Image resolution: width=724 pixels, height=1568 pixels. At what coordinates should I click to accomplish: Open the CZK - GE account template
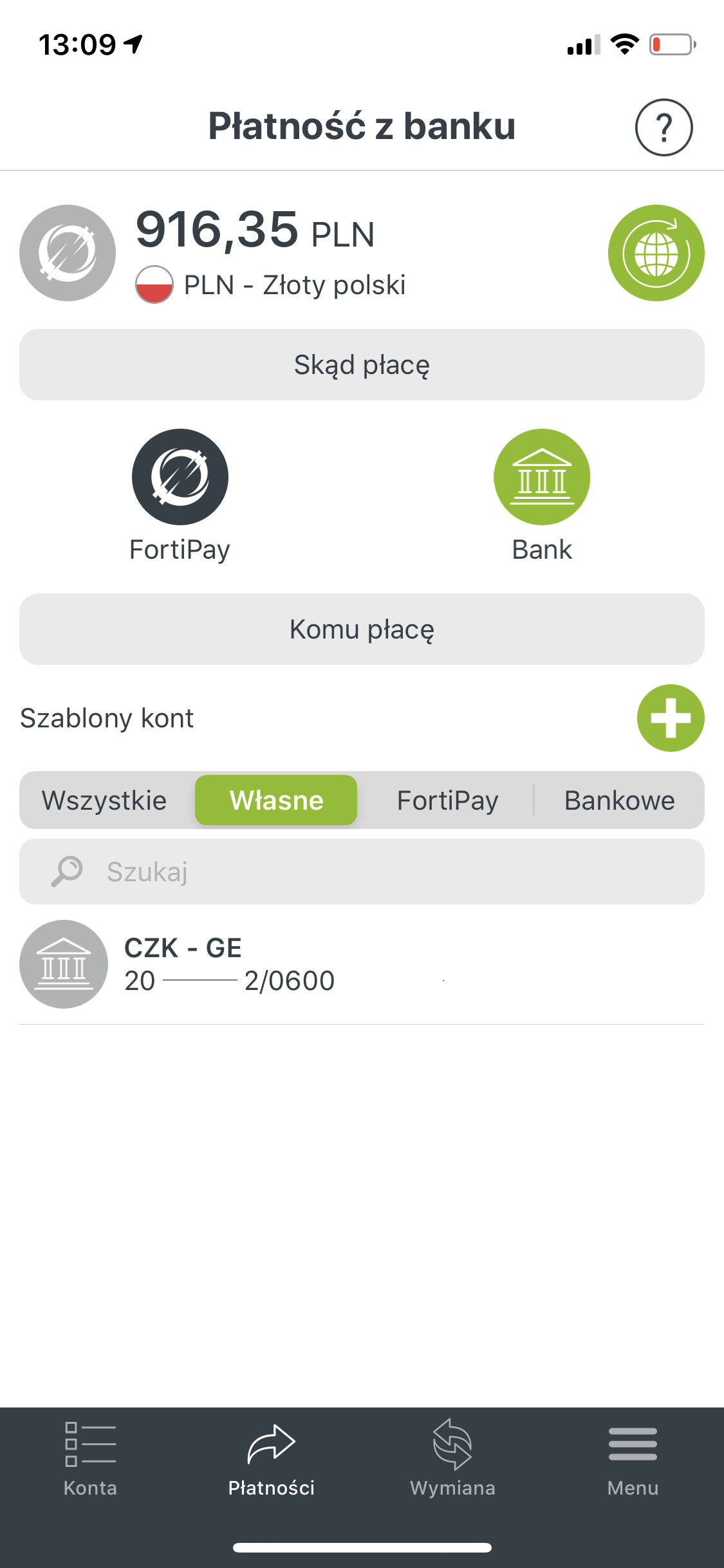(x=362, y=964)
